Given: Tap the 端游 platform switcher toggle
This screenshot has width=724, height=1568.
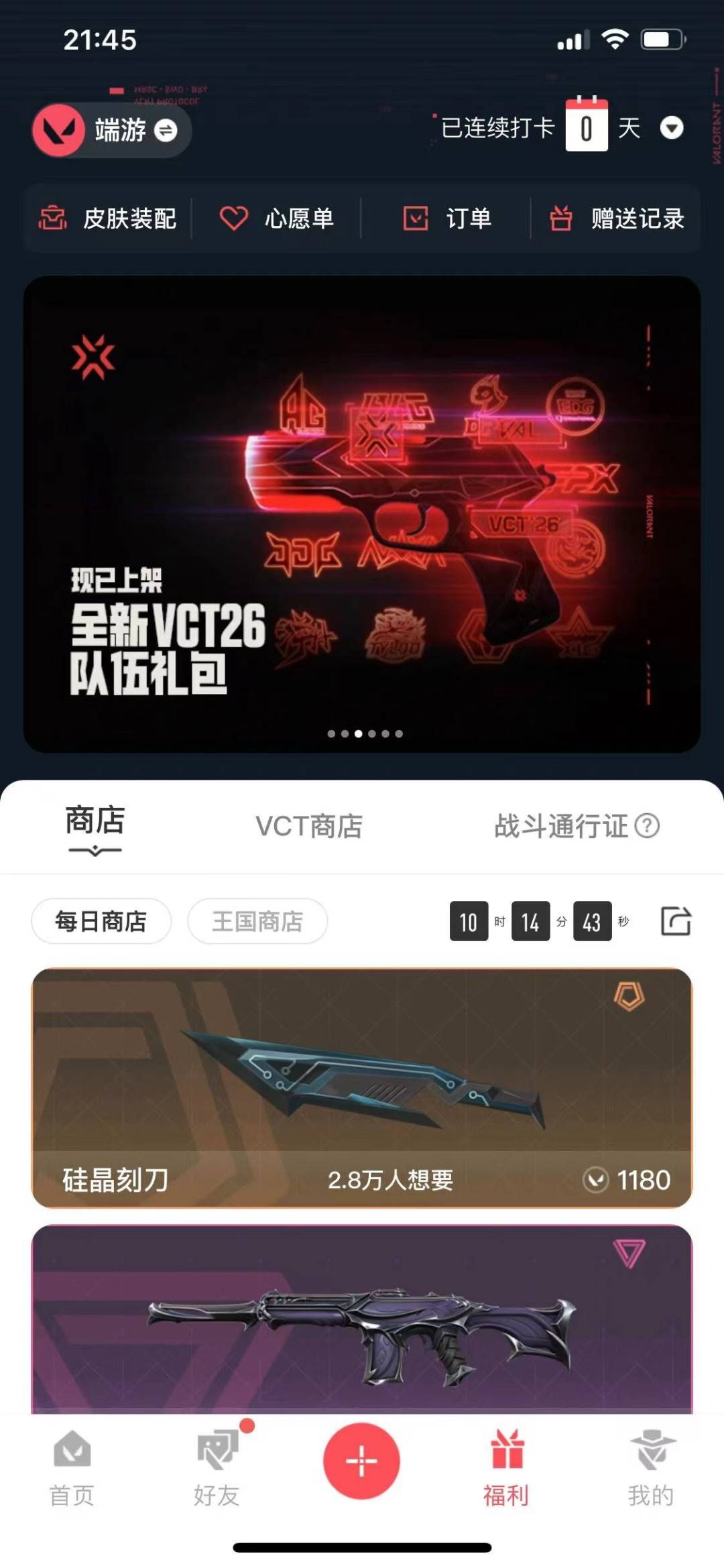Looking at the screenshot, I should click(165, 131).
